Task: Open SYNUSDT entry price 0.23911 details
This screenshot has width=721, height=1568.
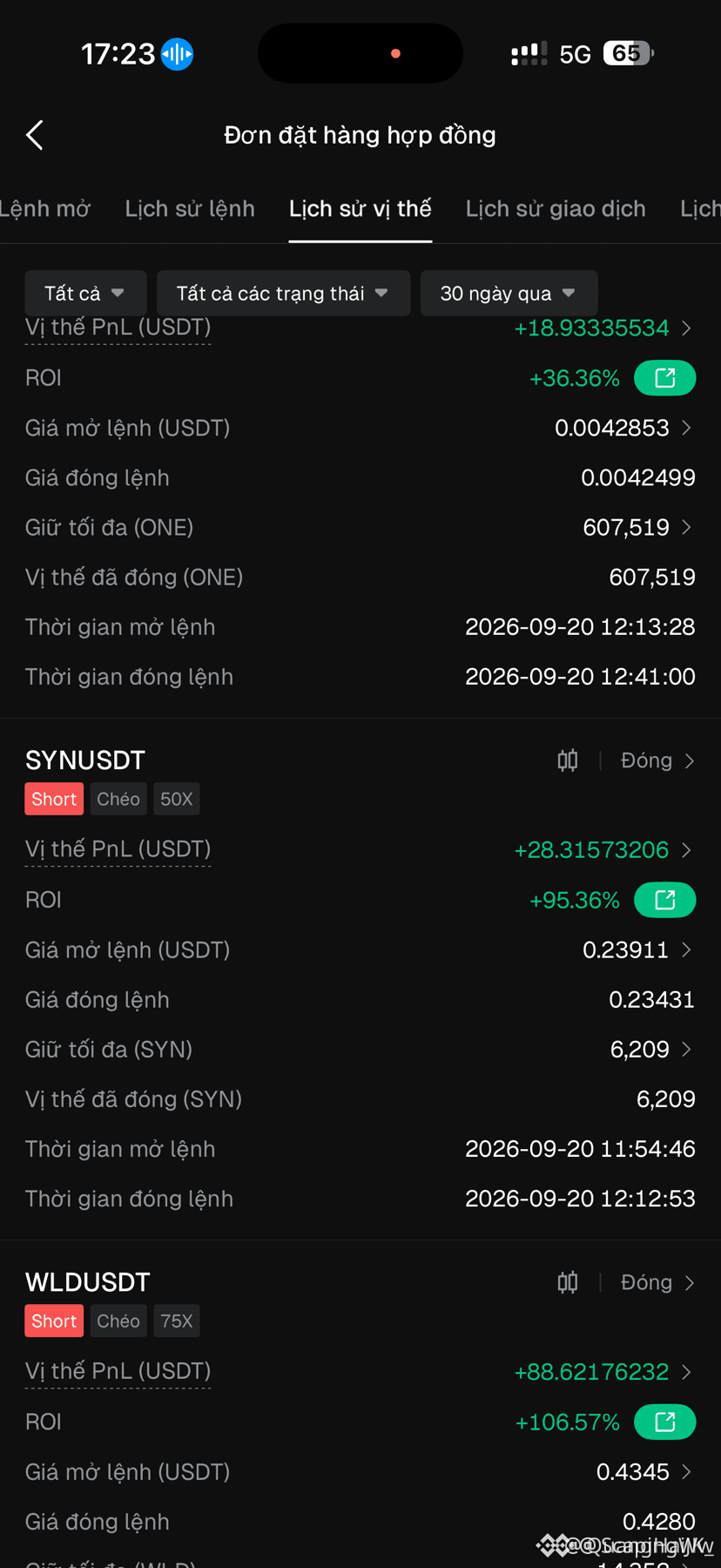Action: pos(637,950)
